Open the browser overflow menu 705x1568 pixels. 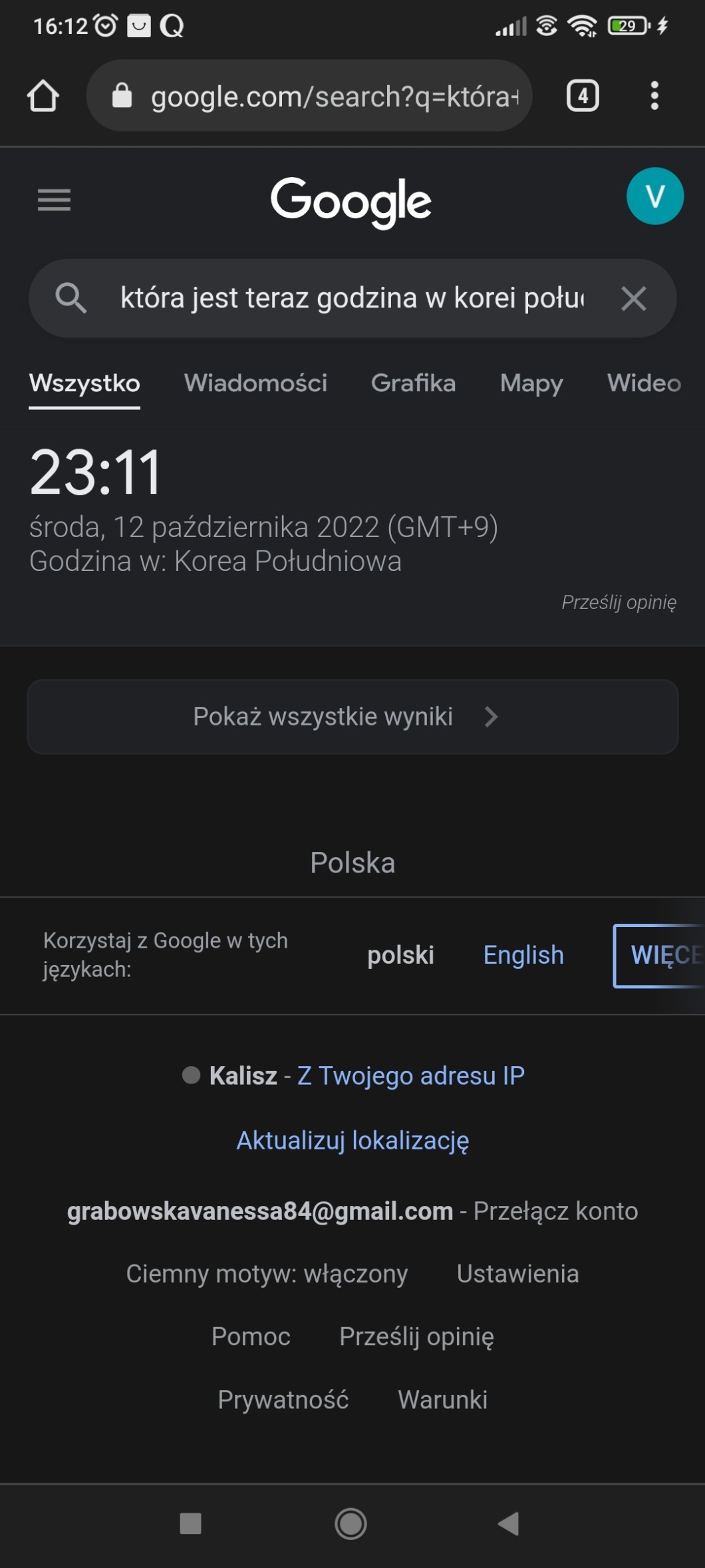tap(654, 96)
